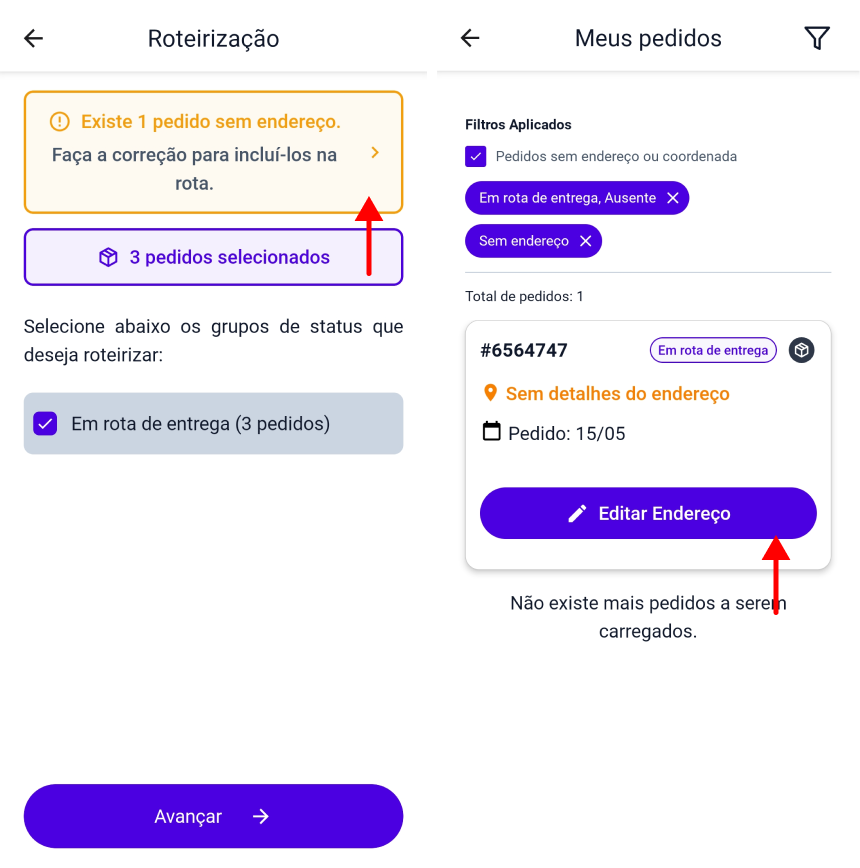Go back from the Roteirização screen
The image size is (860, 868).
coord(34,38)
